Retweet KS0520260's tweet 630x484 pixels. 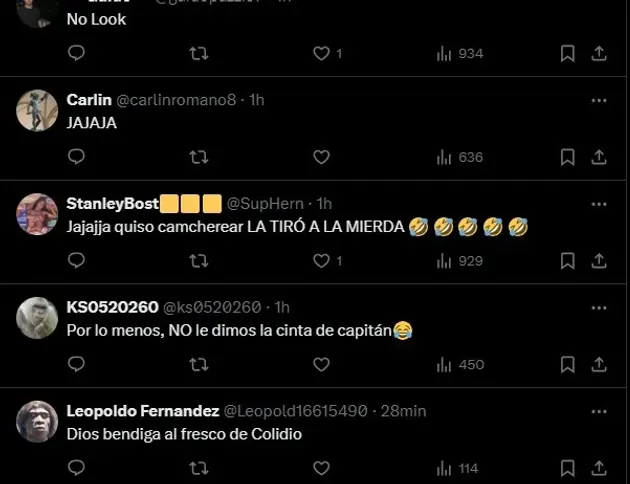tap(199, 365)
